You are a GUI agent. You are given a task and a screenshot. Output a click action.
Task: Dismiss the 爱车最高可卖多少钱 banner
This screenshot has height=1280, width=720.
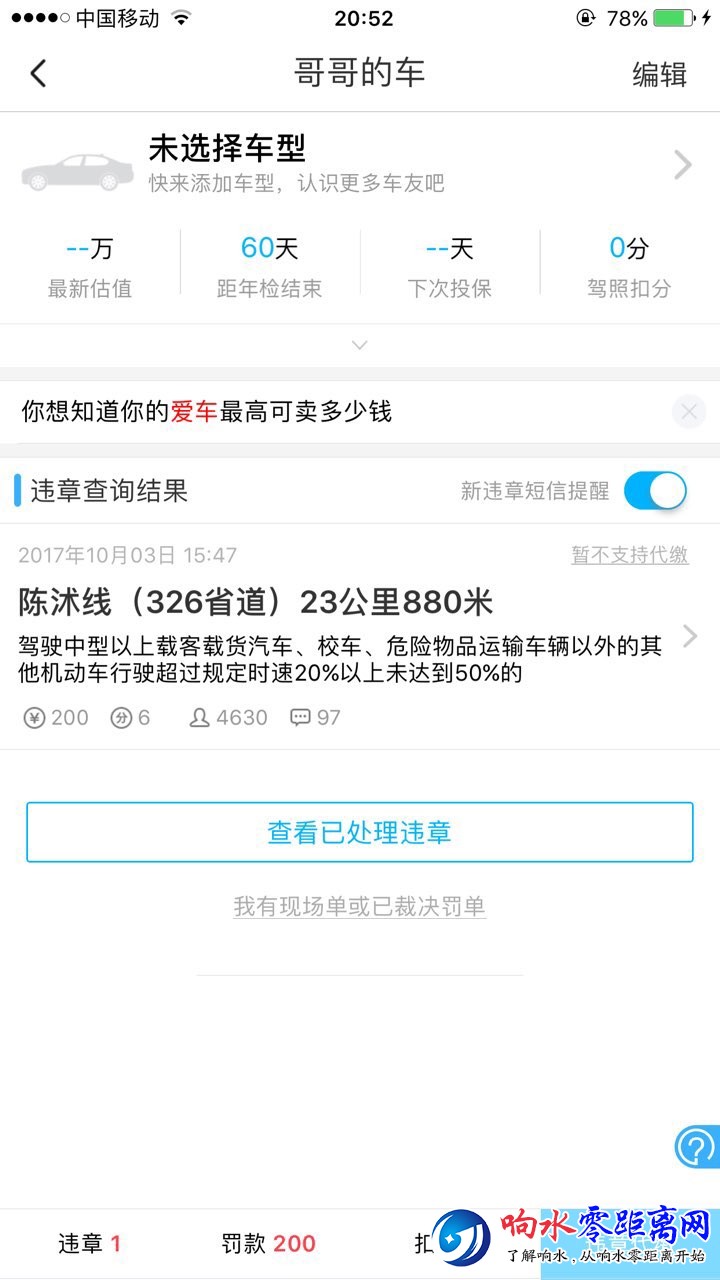tap(688, 411)
